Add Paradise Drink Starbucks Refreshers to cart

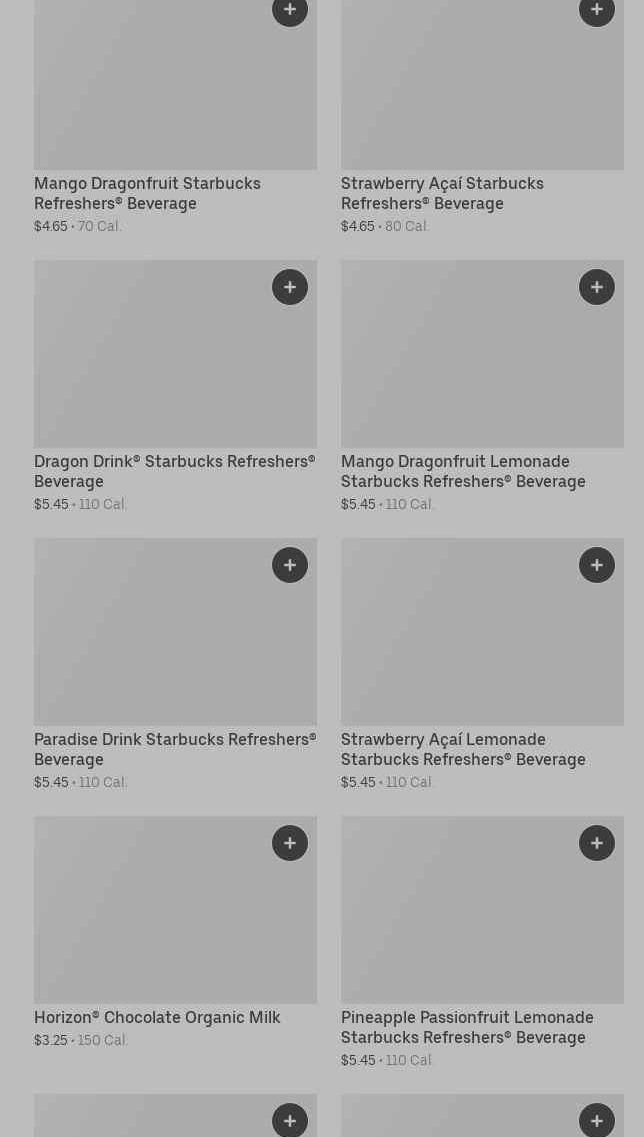pos(290,565)
